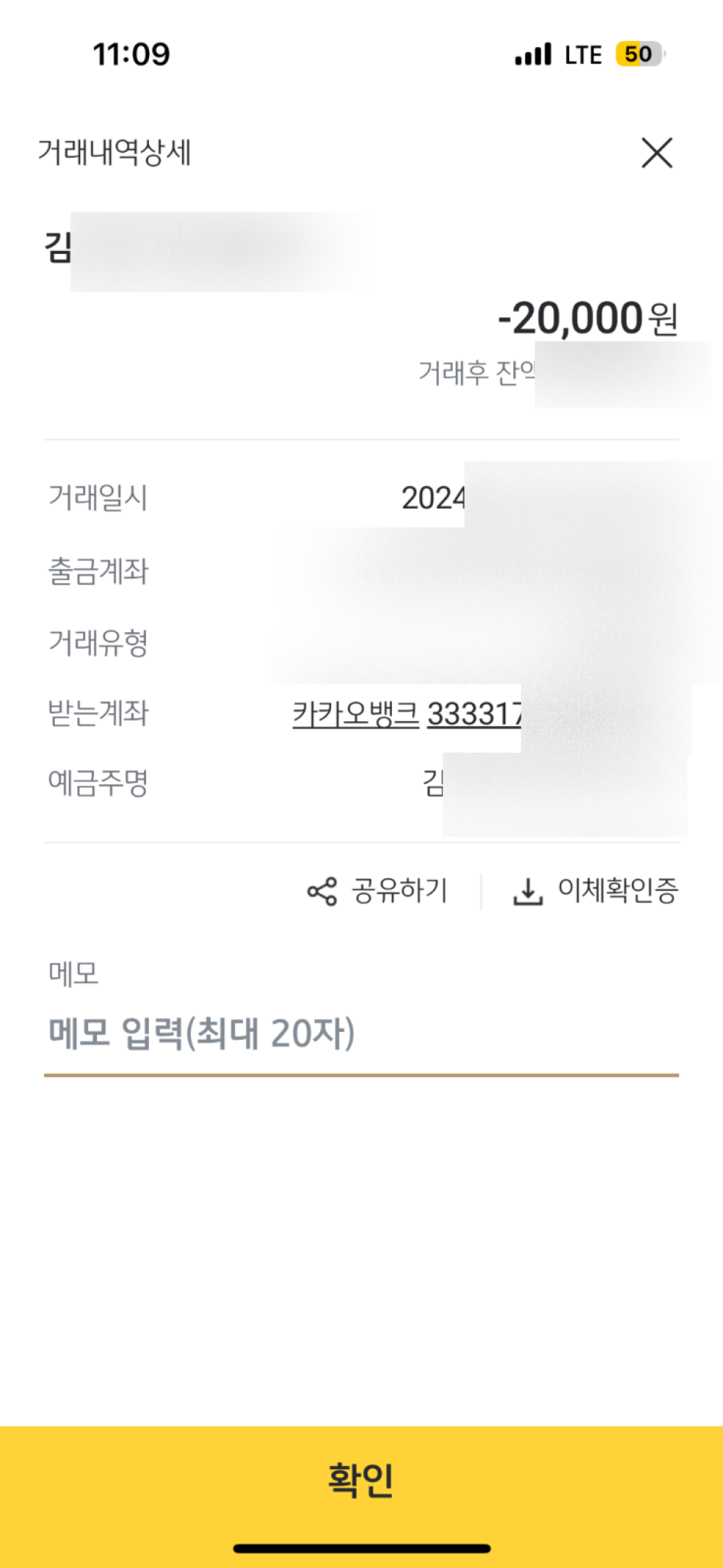Close the transaction detail screen
The image size is (723, 1568).
click(656, 153)
